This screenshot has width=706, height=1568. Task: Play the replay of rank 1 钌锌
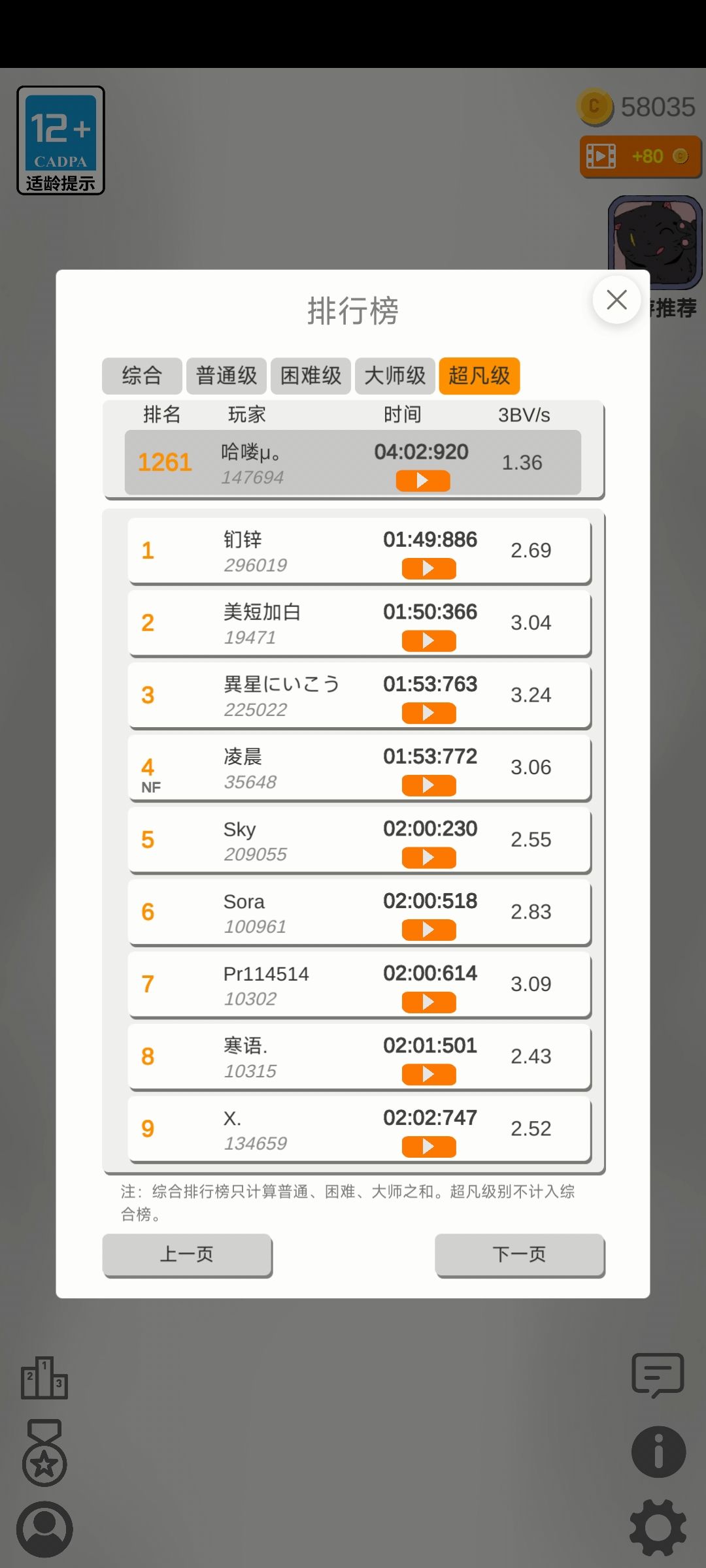pyautogui.click(x=428, y=568)
